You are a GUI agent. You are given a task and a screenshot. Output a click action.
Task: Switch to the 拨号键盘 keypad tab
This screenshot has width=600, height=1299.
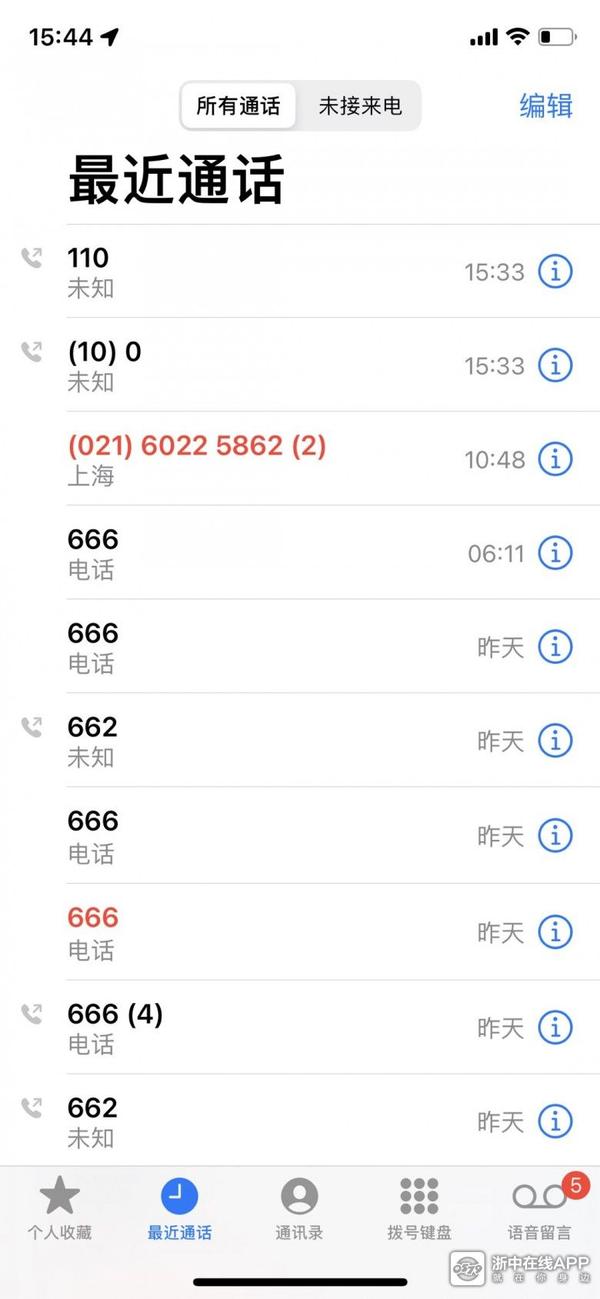[x=419, y=1209]
